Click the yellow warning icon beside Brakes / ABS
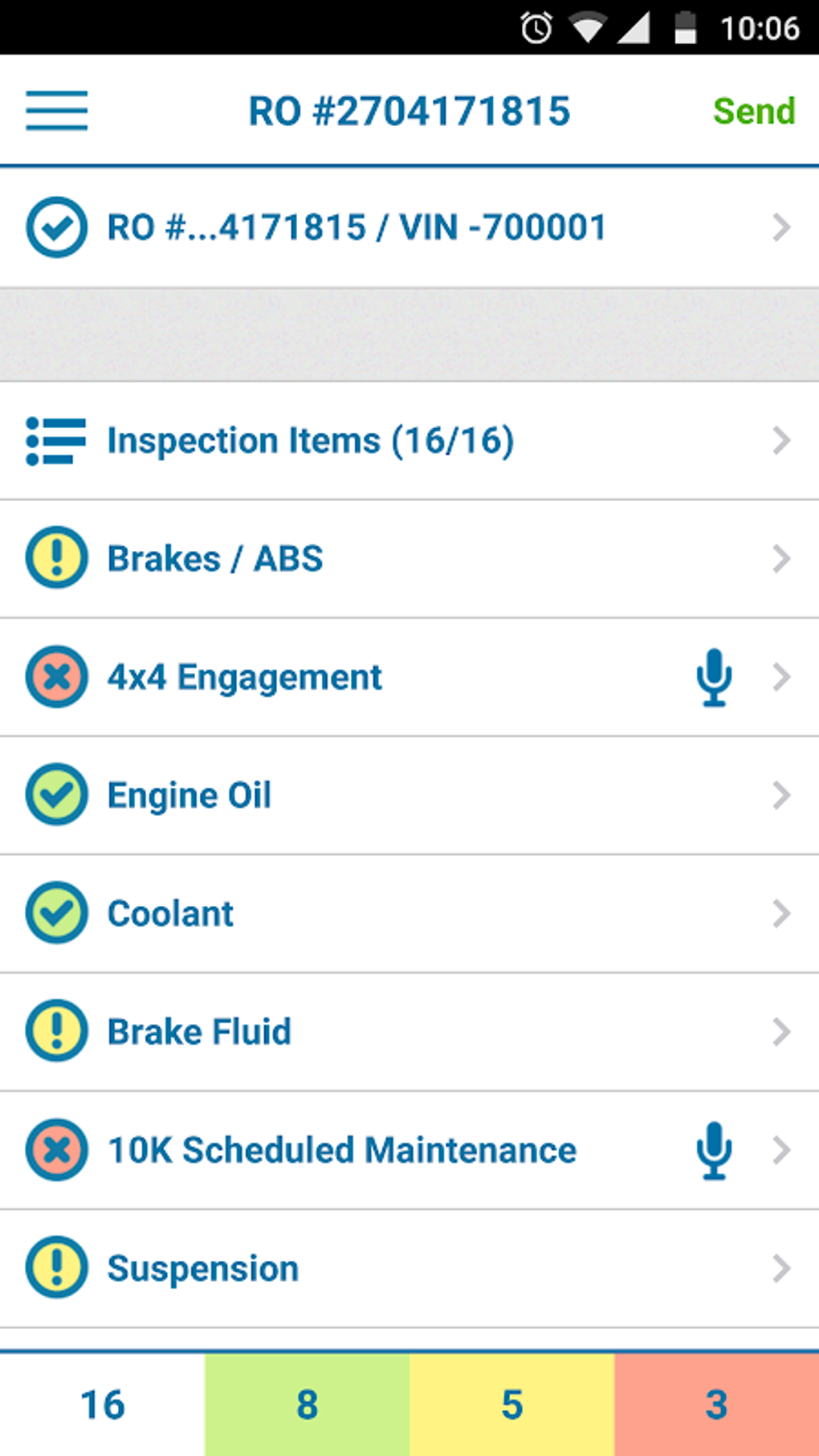 point(56,558)
